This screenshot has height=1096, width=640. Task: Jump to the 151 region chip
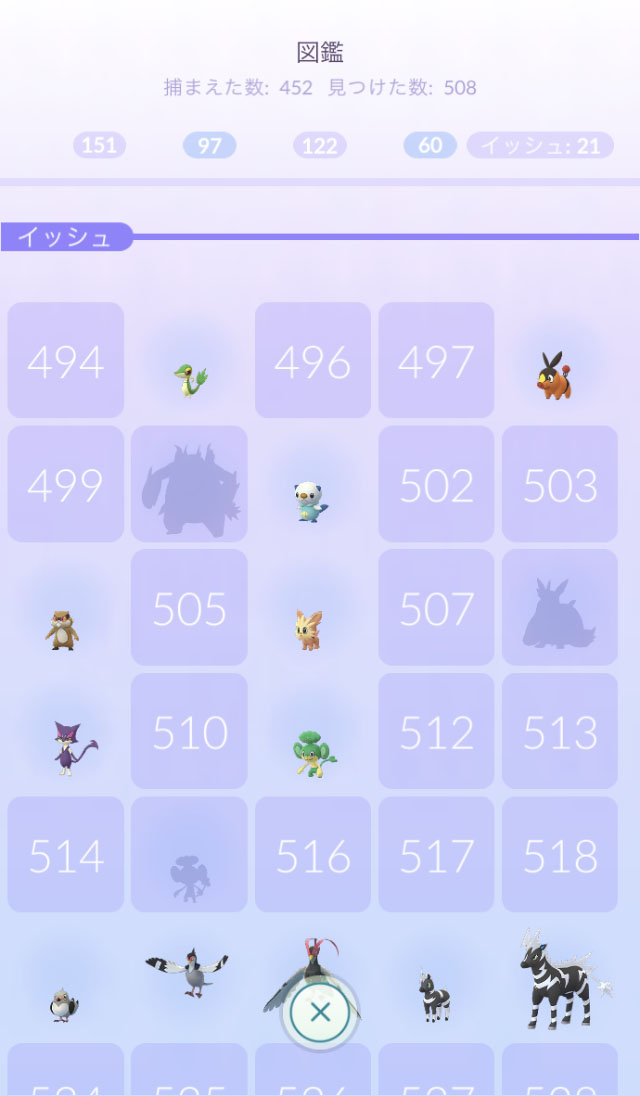99,145
